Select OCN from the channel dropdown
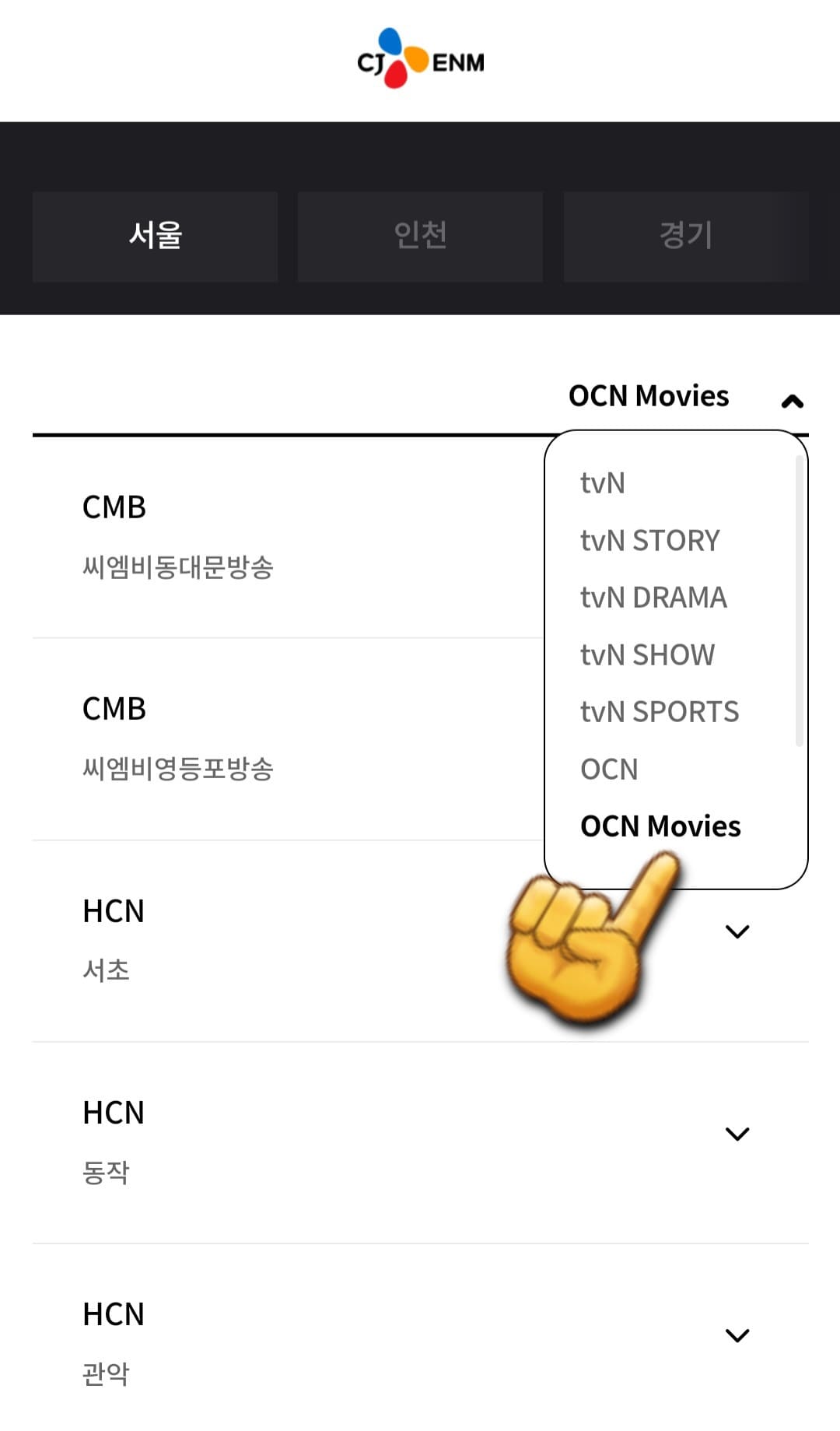840x1431 pixels. click(610, 769)
